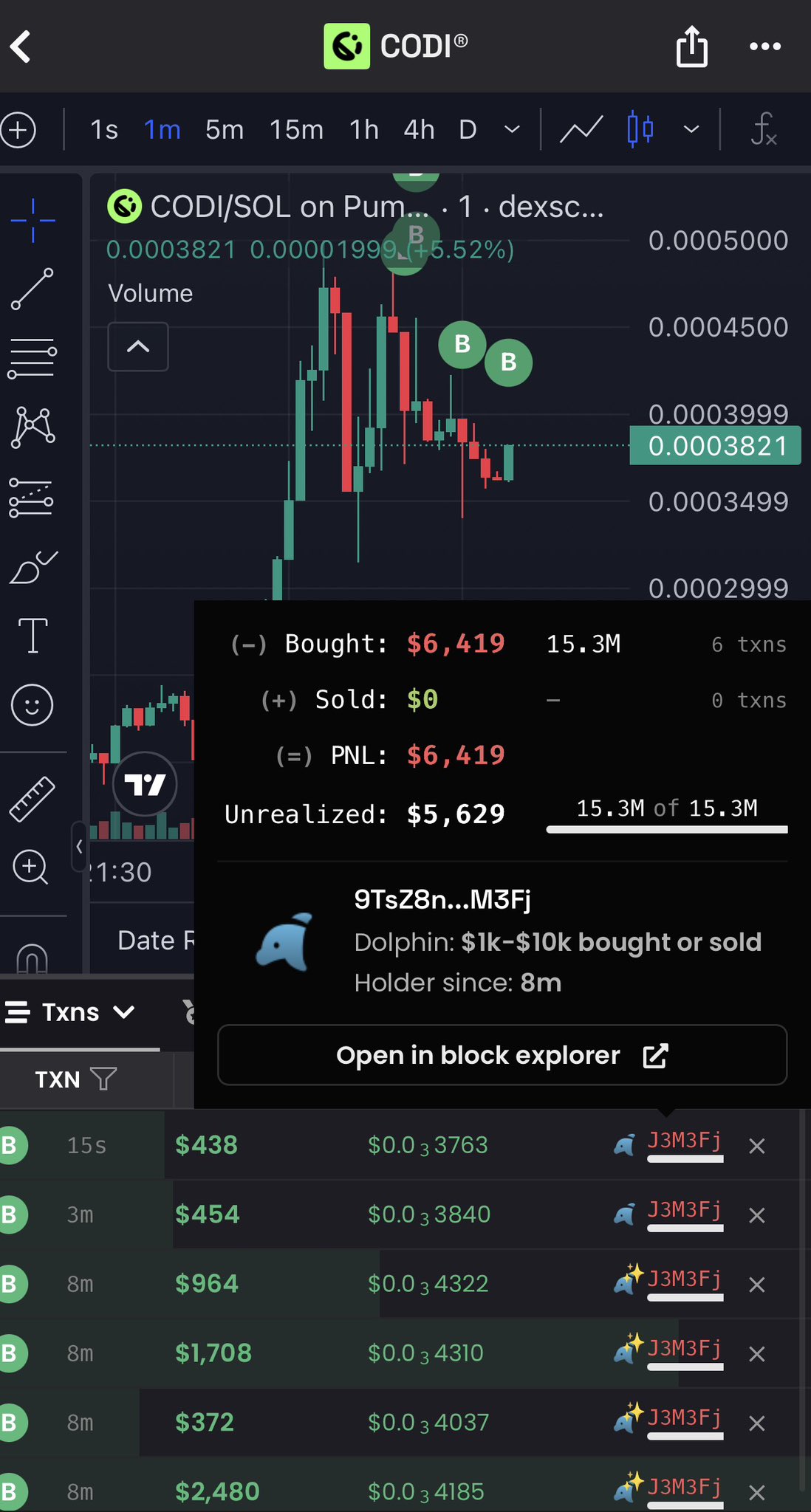Switch to the line chart style
This screenshot has height=1512, width=811.
[581, 130]
